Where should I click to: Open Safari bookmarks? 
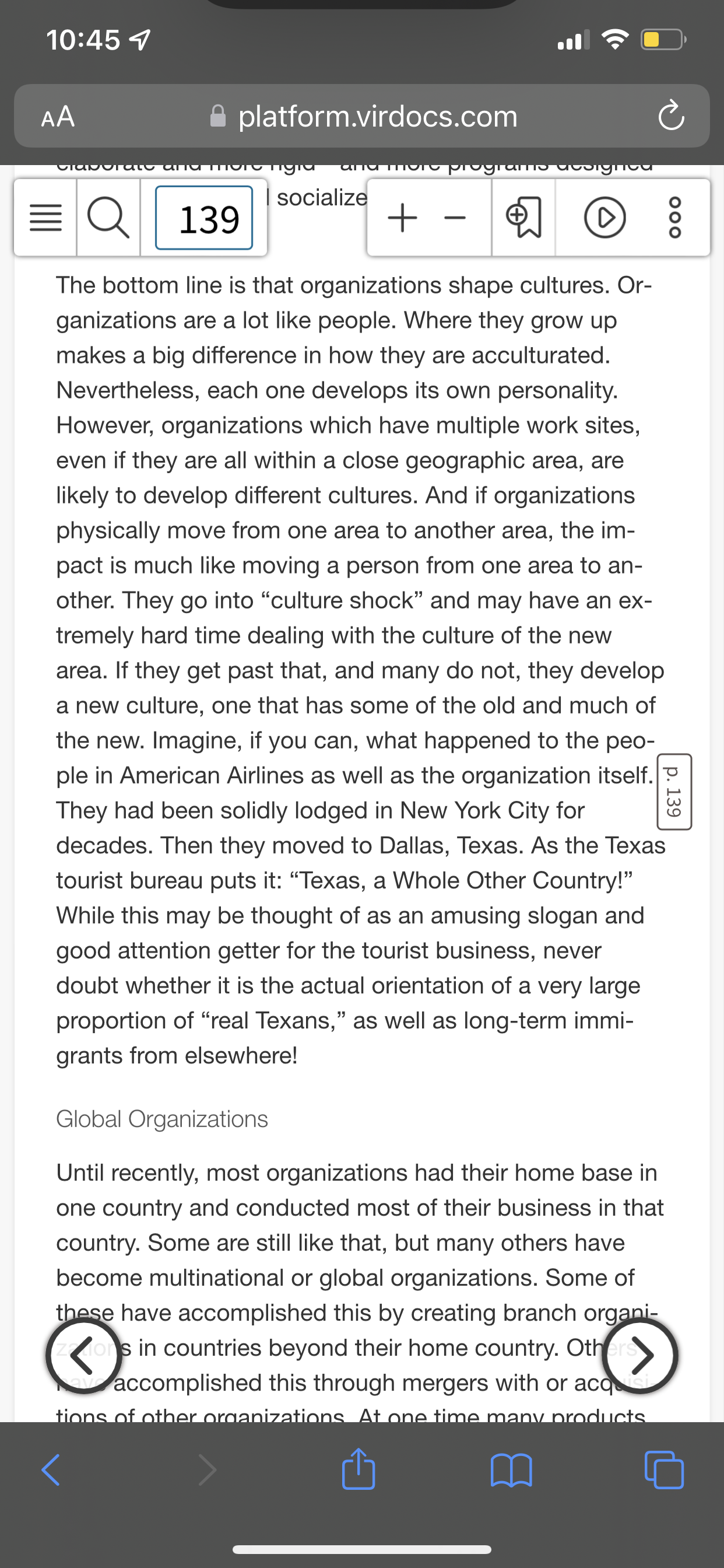coord(511,1470)
